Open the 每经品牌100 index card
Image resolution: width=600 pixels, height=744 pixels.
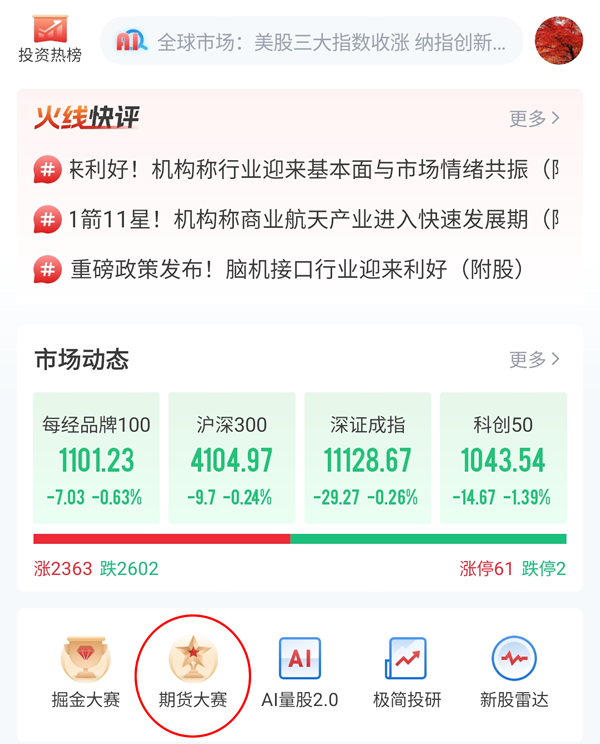click(96, 458)
